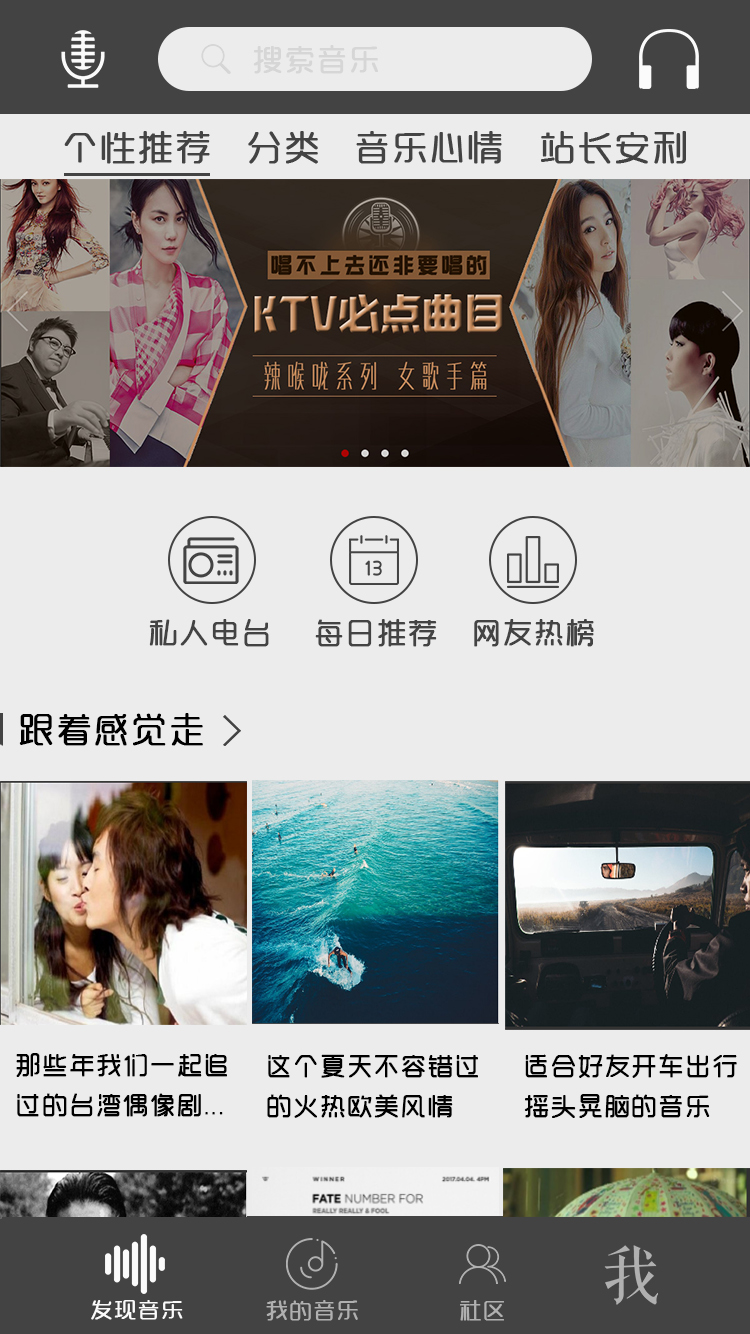Screen dimensions: 750x1334
Task: Open the 搜索音乐 search box
Action: click(375, 59)
